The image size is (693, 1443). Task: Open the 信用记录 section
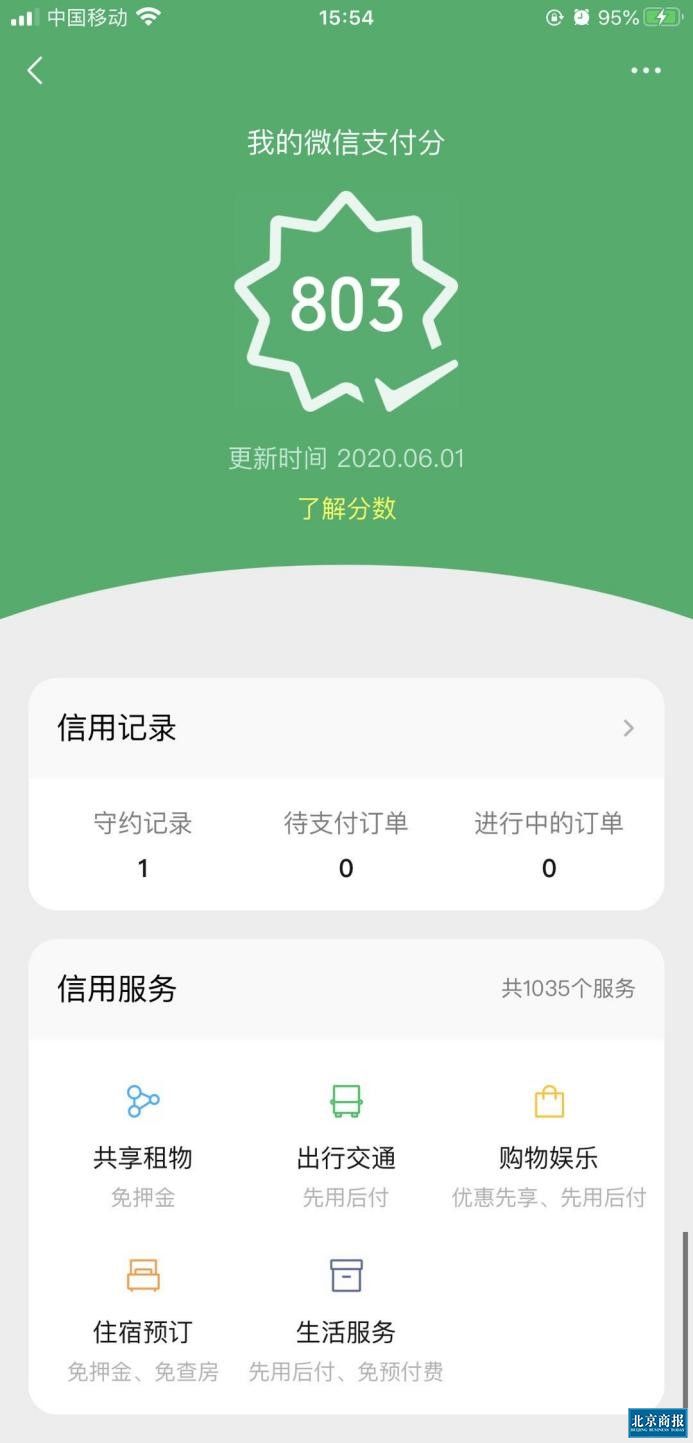click(x=346, y=728)
